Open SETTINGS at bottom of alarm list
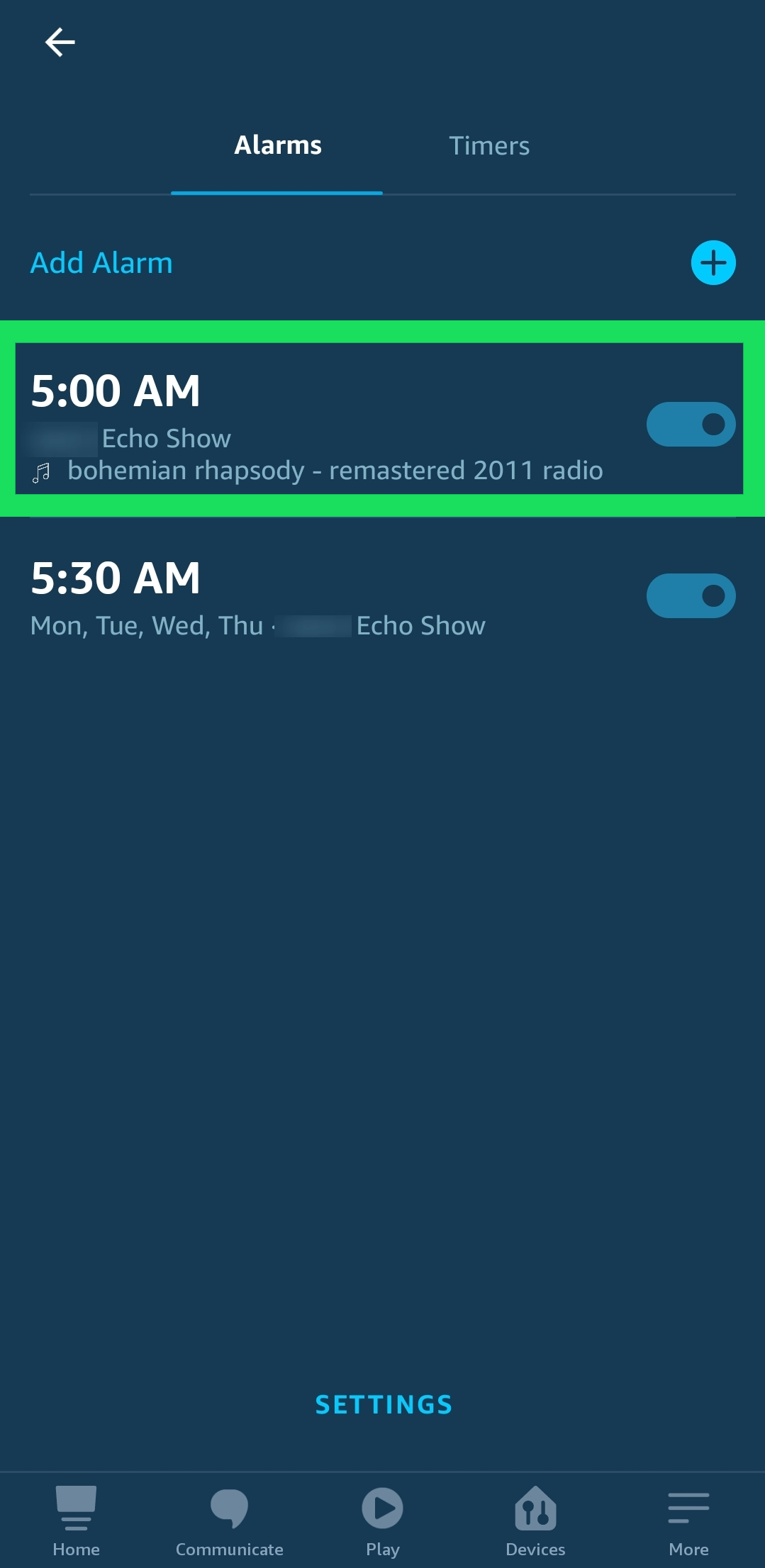765x1568 pixels. tap(382, 1404)
